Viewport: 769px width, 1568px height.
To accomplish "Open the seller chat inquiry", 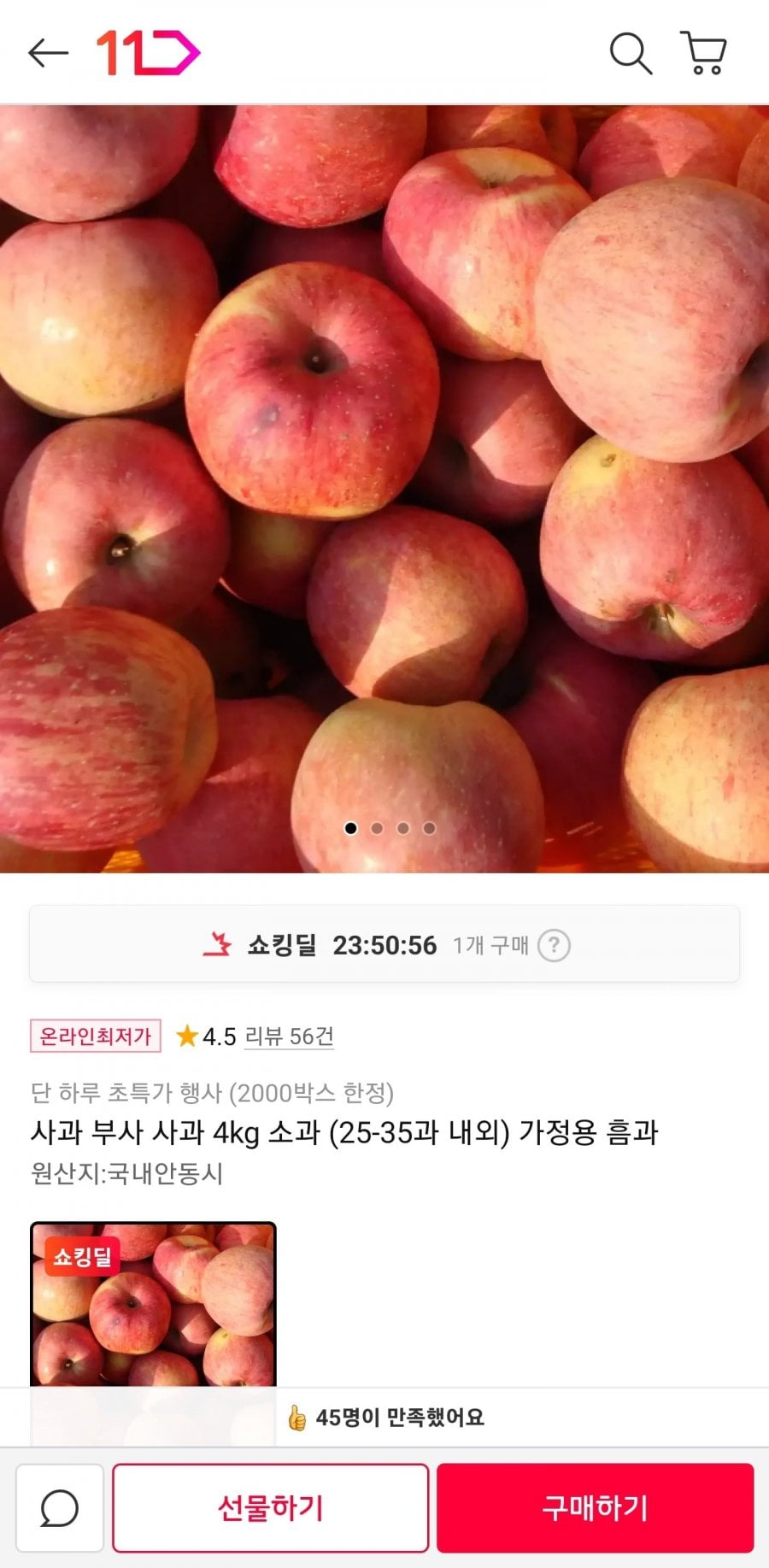I will tap(60, 1508).
